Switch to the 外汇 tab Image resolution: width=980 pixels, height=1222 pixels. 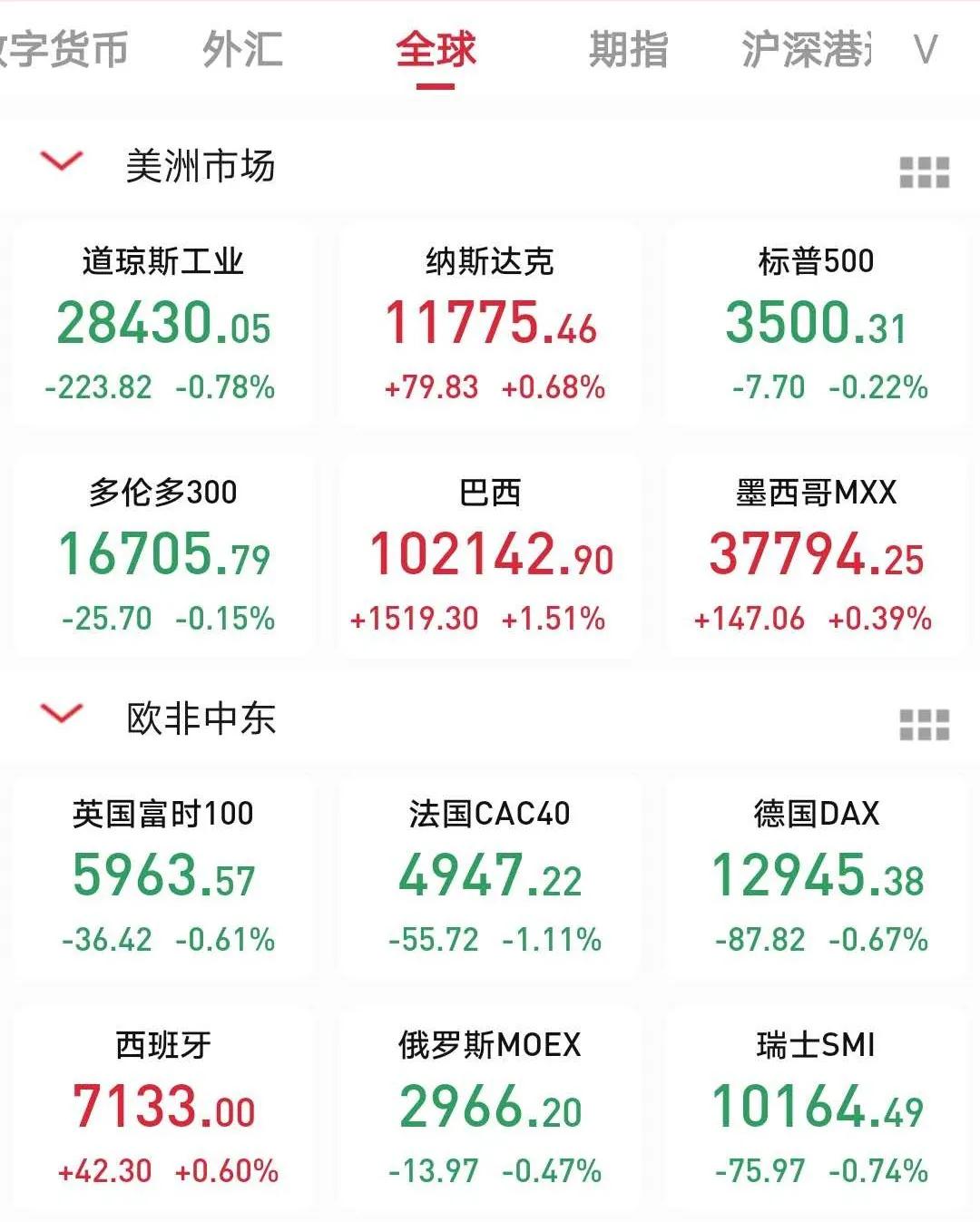(x=242, y=49)
